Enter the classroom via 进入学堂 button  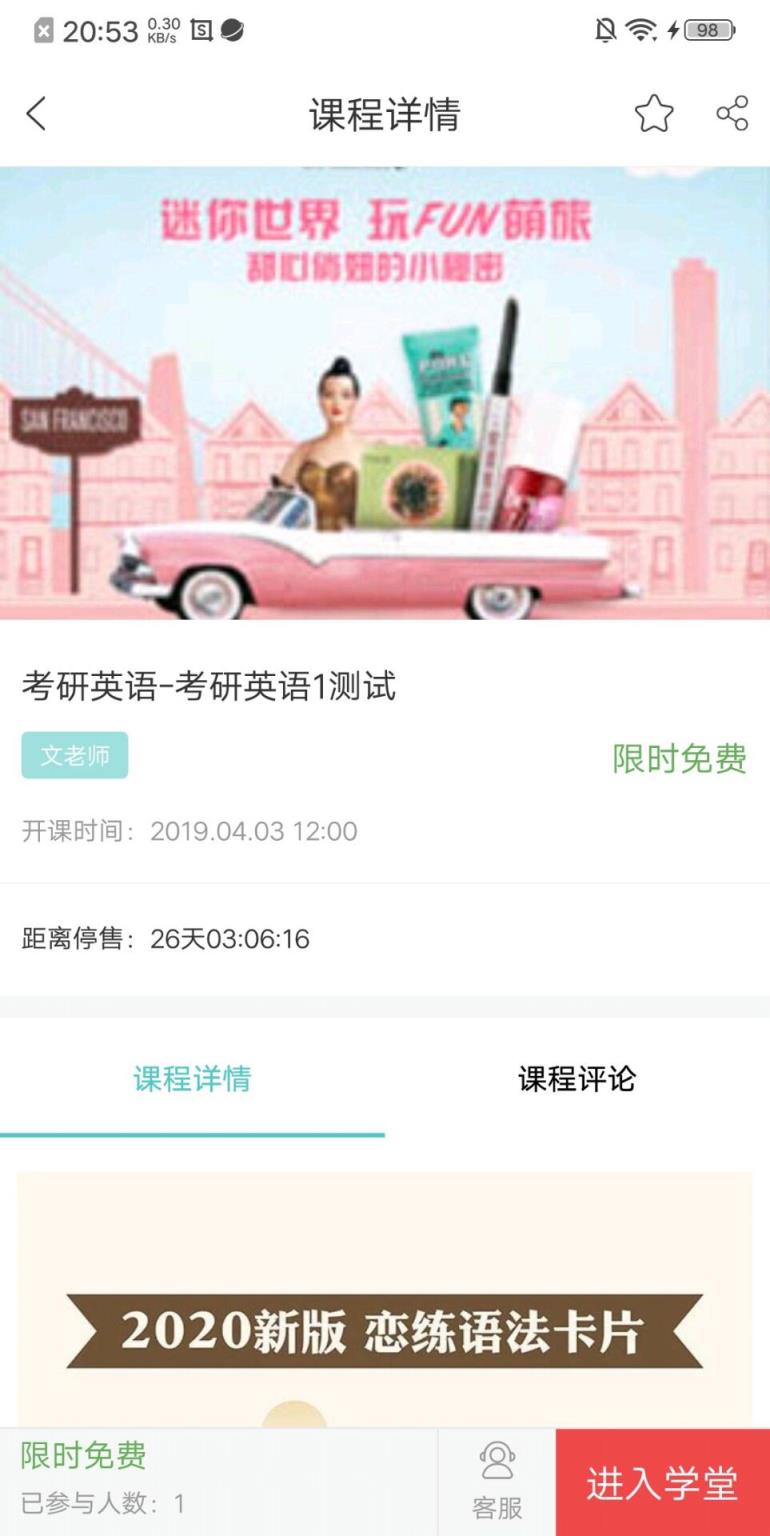tap(662, 1483)
